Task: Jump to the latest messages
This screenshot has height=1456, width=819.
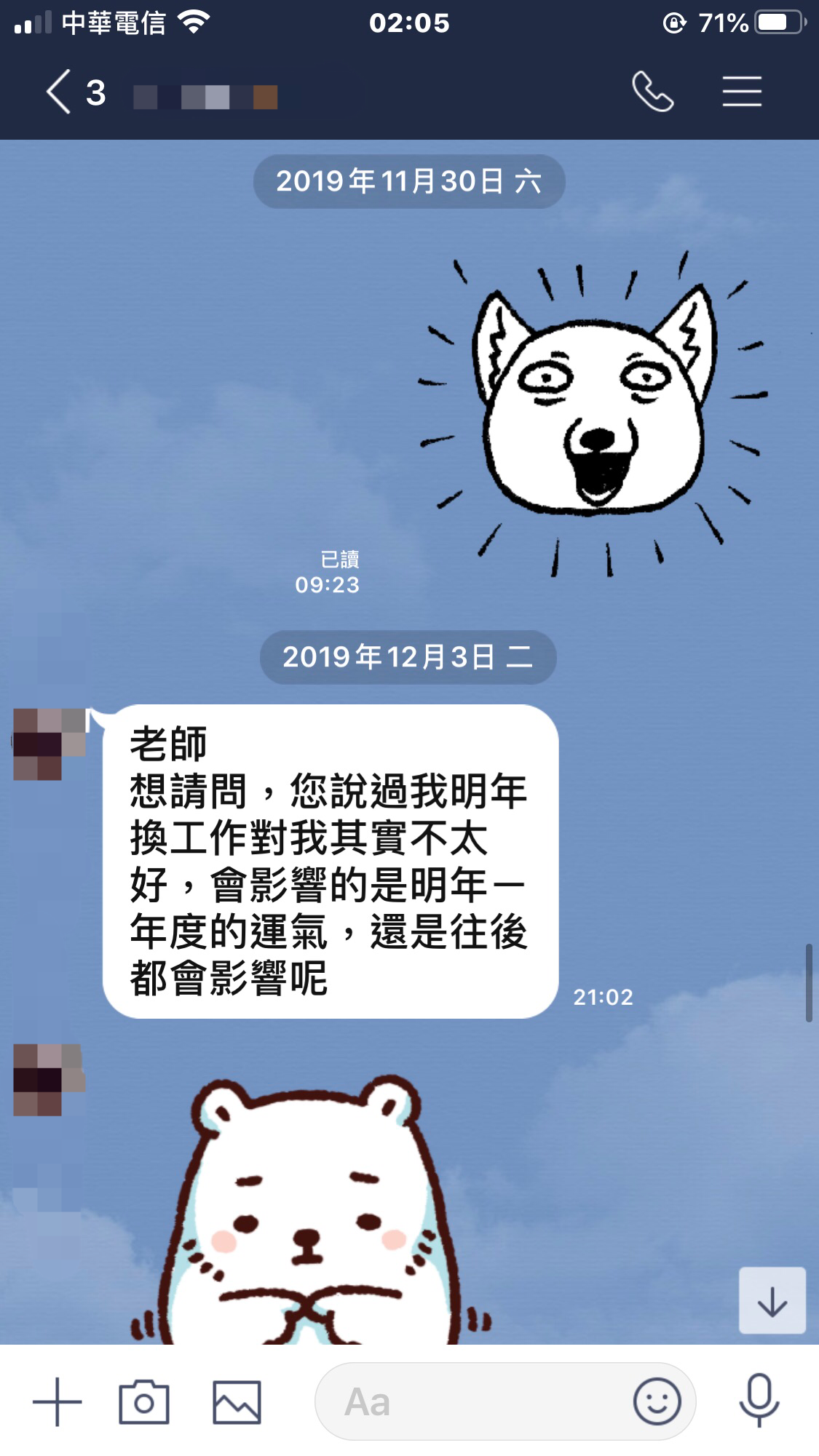Action: pyautogui.click(x=772, y=1301)
